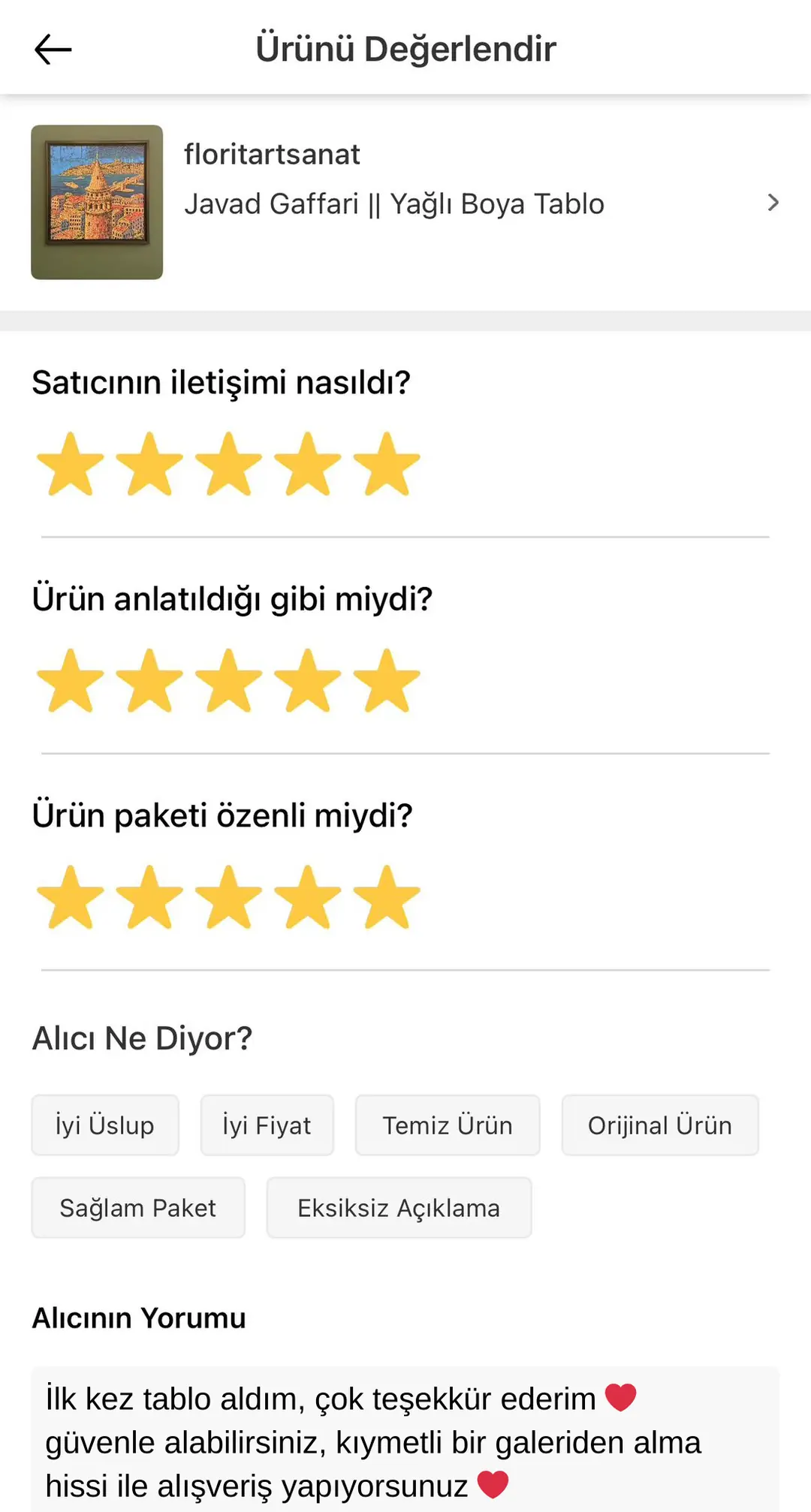Viewport: 811px width, 1512px height.
Task: Open the painting's product thumbnail
Action: pyautogui.click(x=97, y=202)
